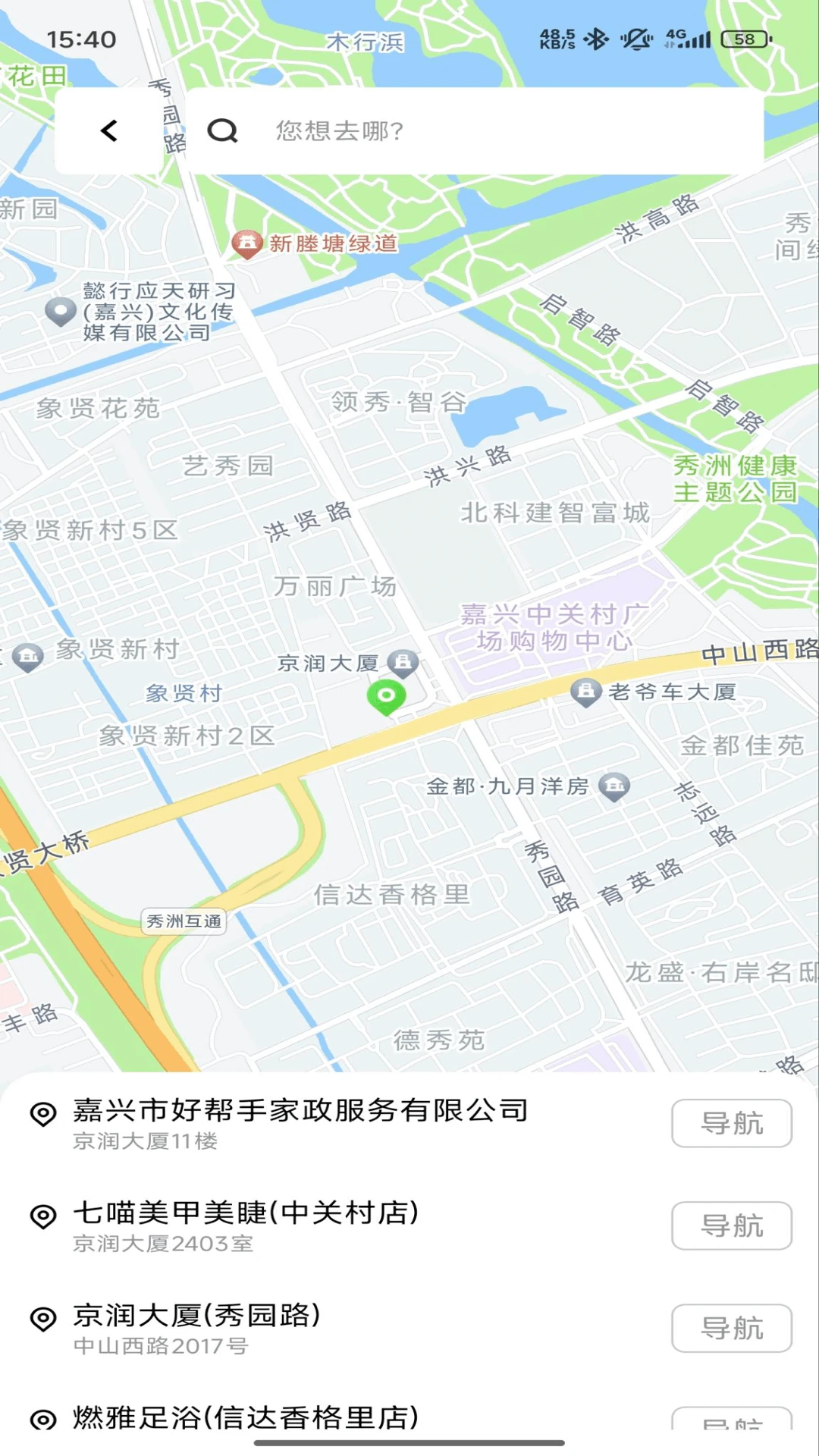Tap 导航 next to 嘉兴市好帮手家政服务有限公司
The image size is (819, 1456).
click(731, 1123)
